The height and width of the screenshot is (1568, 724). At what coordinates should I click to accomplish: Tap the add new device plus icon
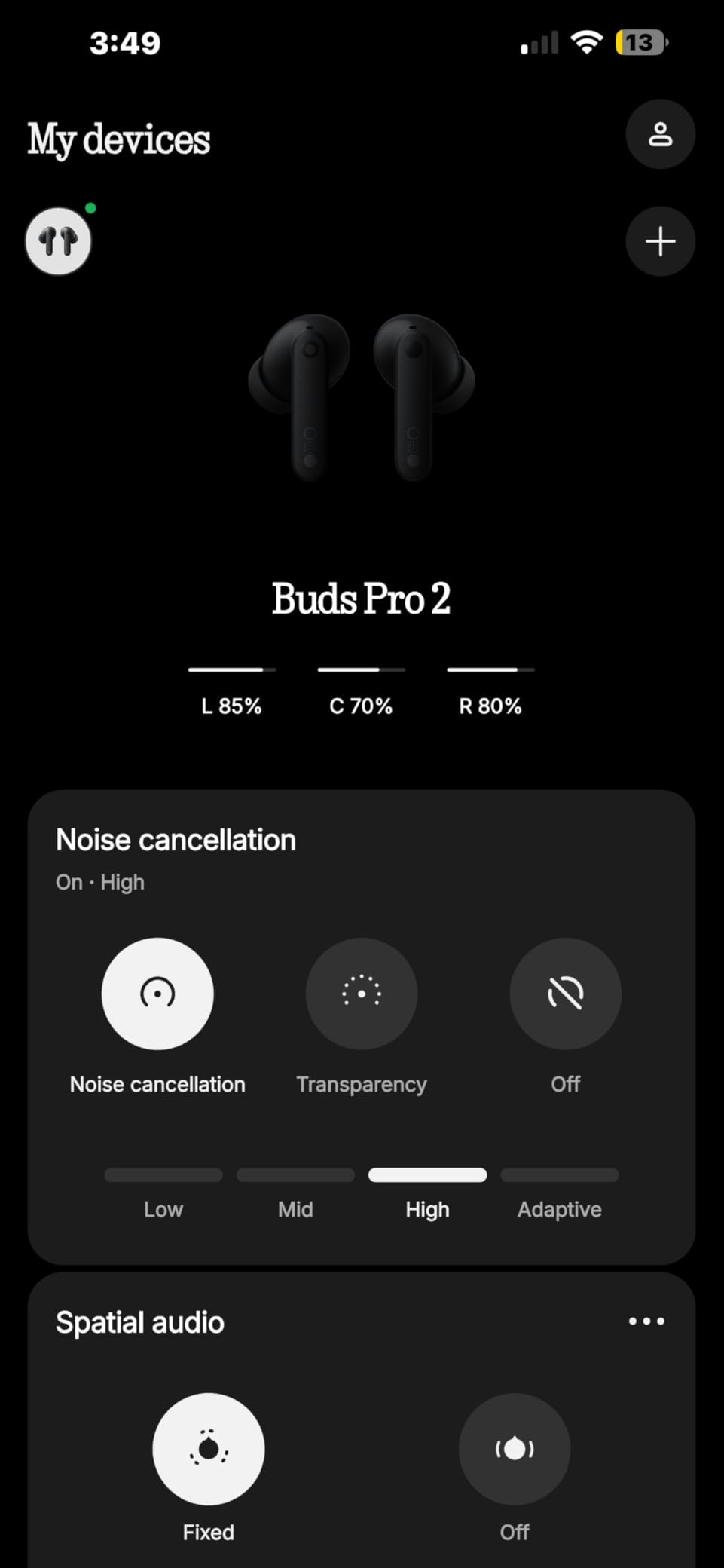(660, 241)
